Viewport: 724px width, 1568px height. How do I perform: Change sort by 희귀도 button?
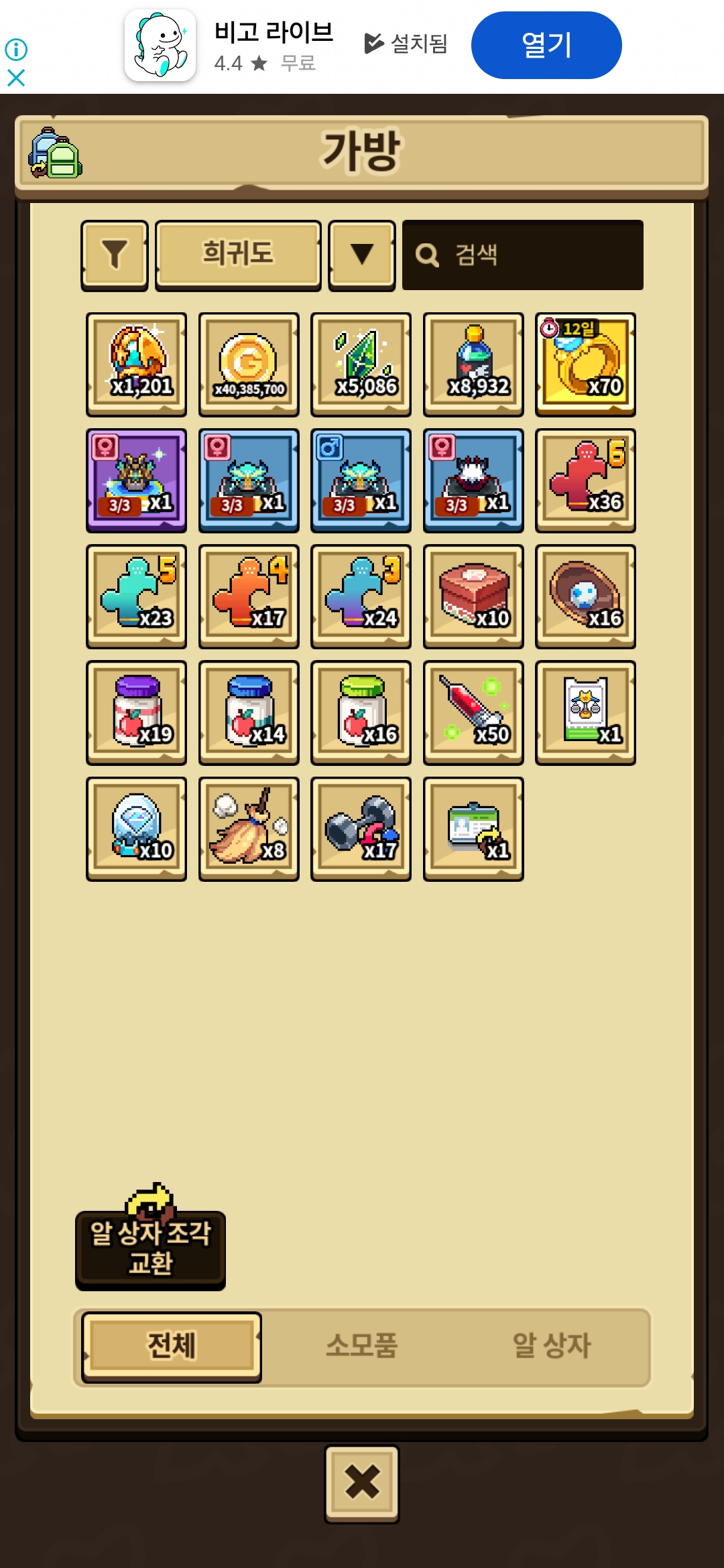(238, 255)
